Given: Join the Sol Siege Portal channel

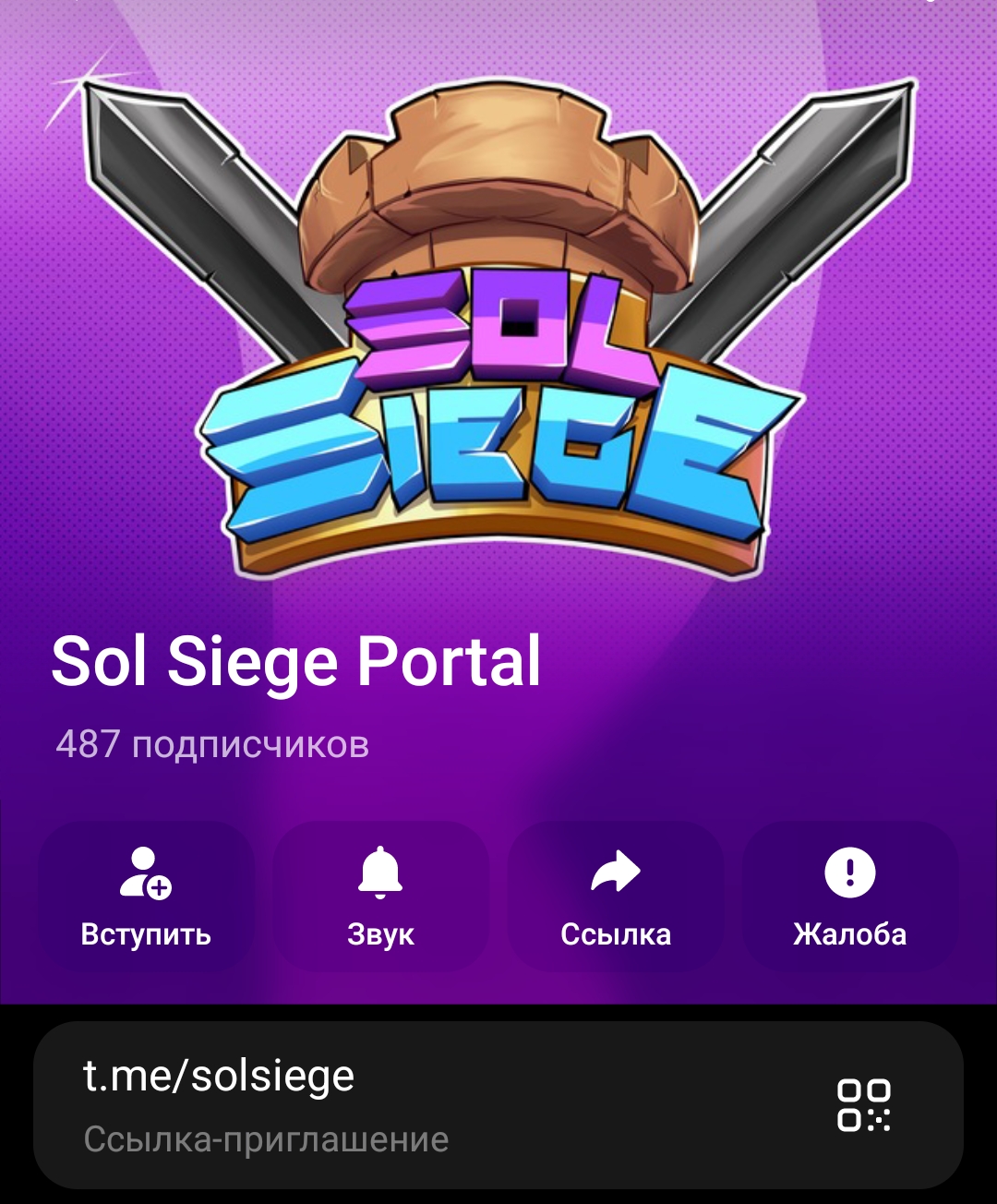Looking at the screenshot, I should (x=146, y=897).
